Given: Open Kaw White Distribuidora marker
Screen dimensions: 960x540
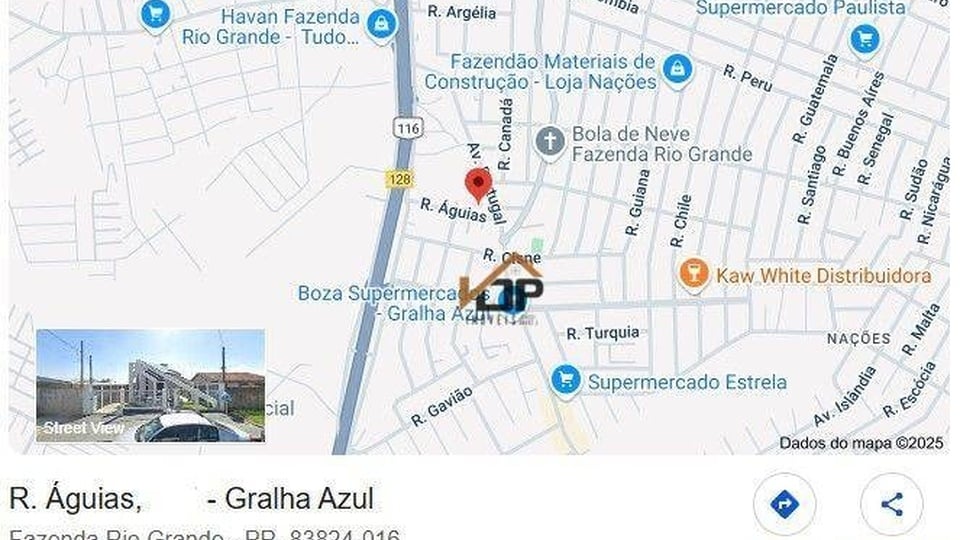Looking at the screenshot, I should [693, 274].
